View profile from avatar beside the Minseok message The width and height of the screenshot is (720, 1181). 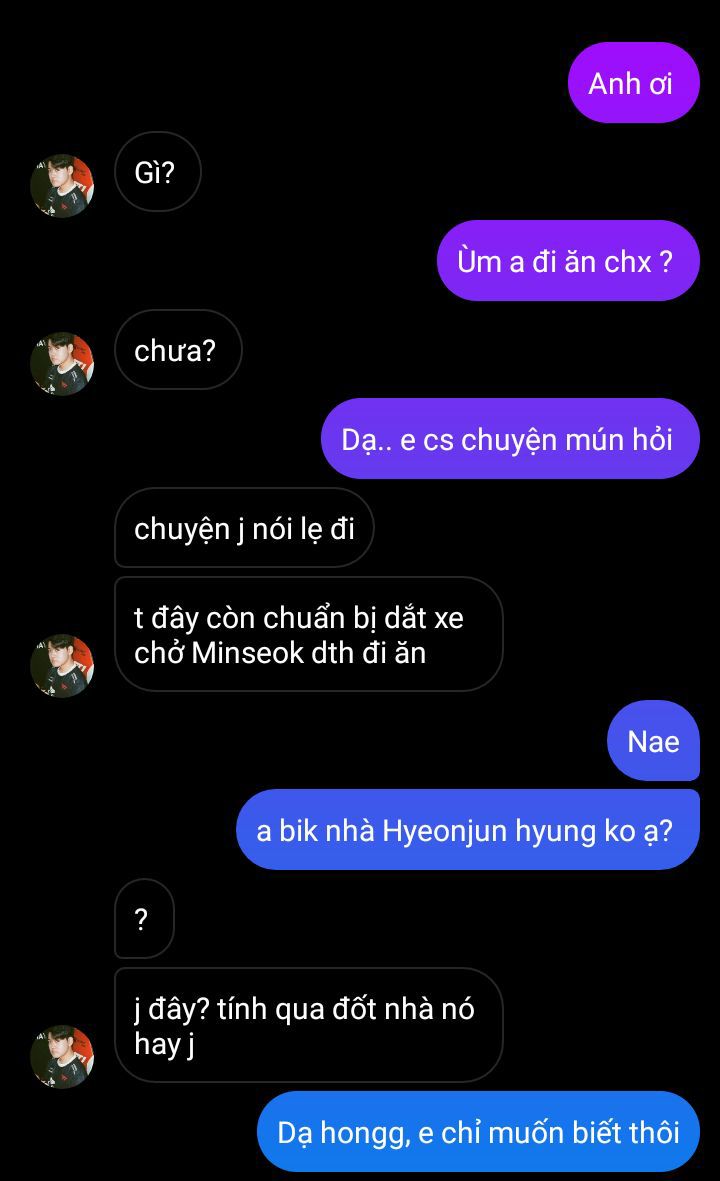(62, 665)
